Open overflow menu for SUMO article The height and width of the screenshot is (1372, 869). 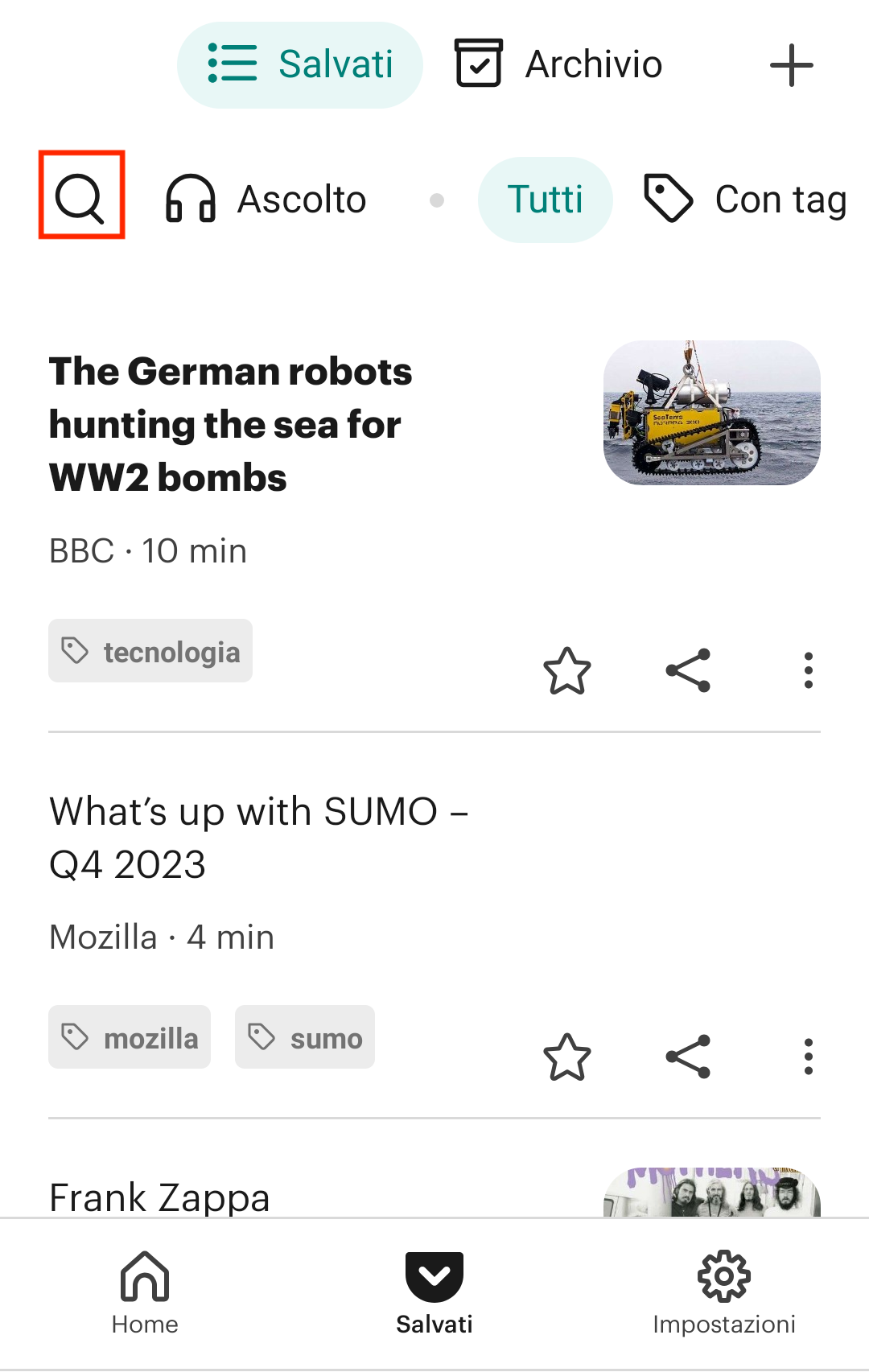pos(808,1057)
